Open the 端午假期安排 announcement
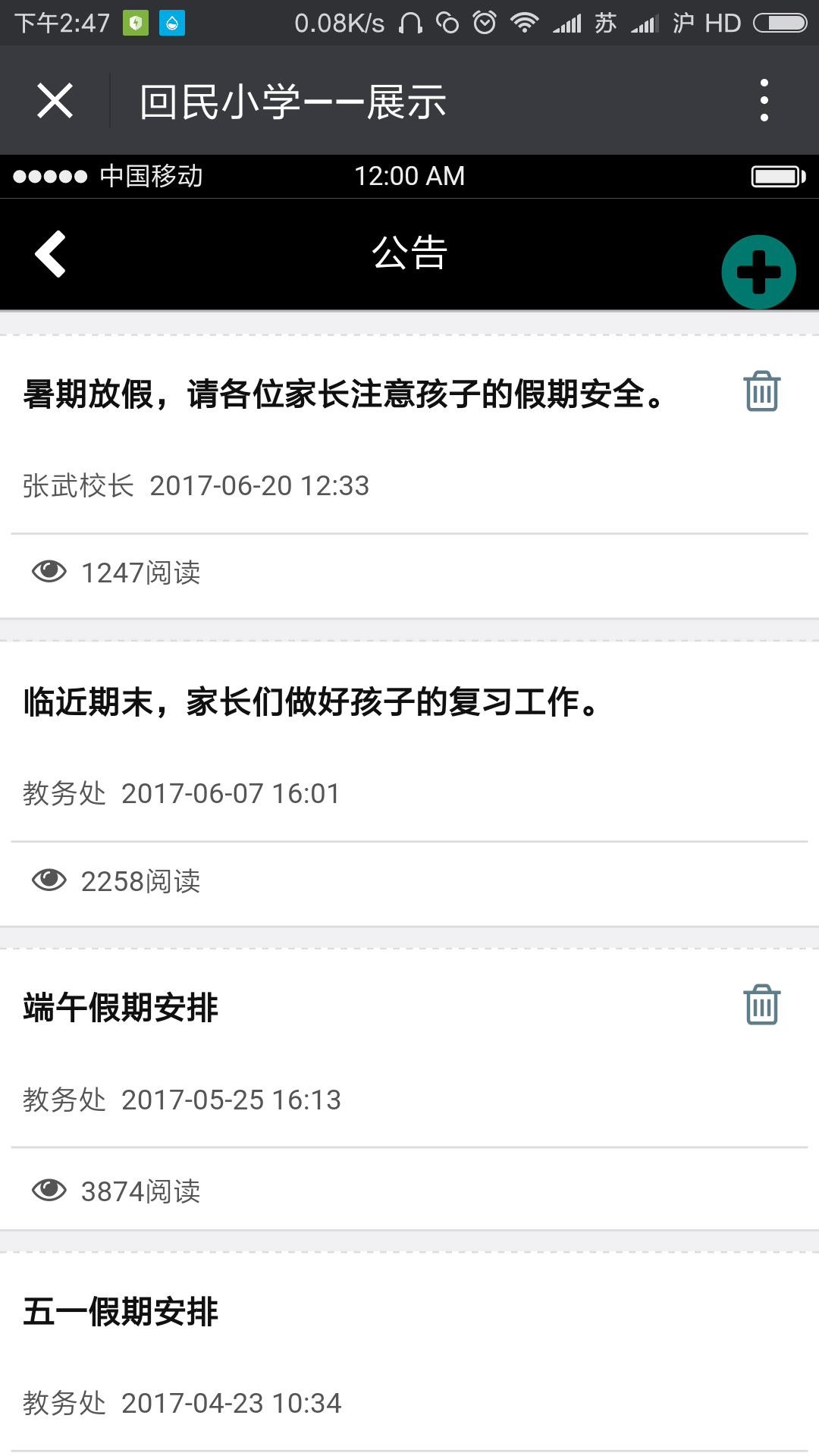Image resolution: width=819 pixels, height=1456 pixels. click(x=120, y=1009)
